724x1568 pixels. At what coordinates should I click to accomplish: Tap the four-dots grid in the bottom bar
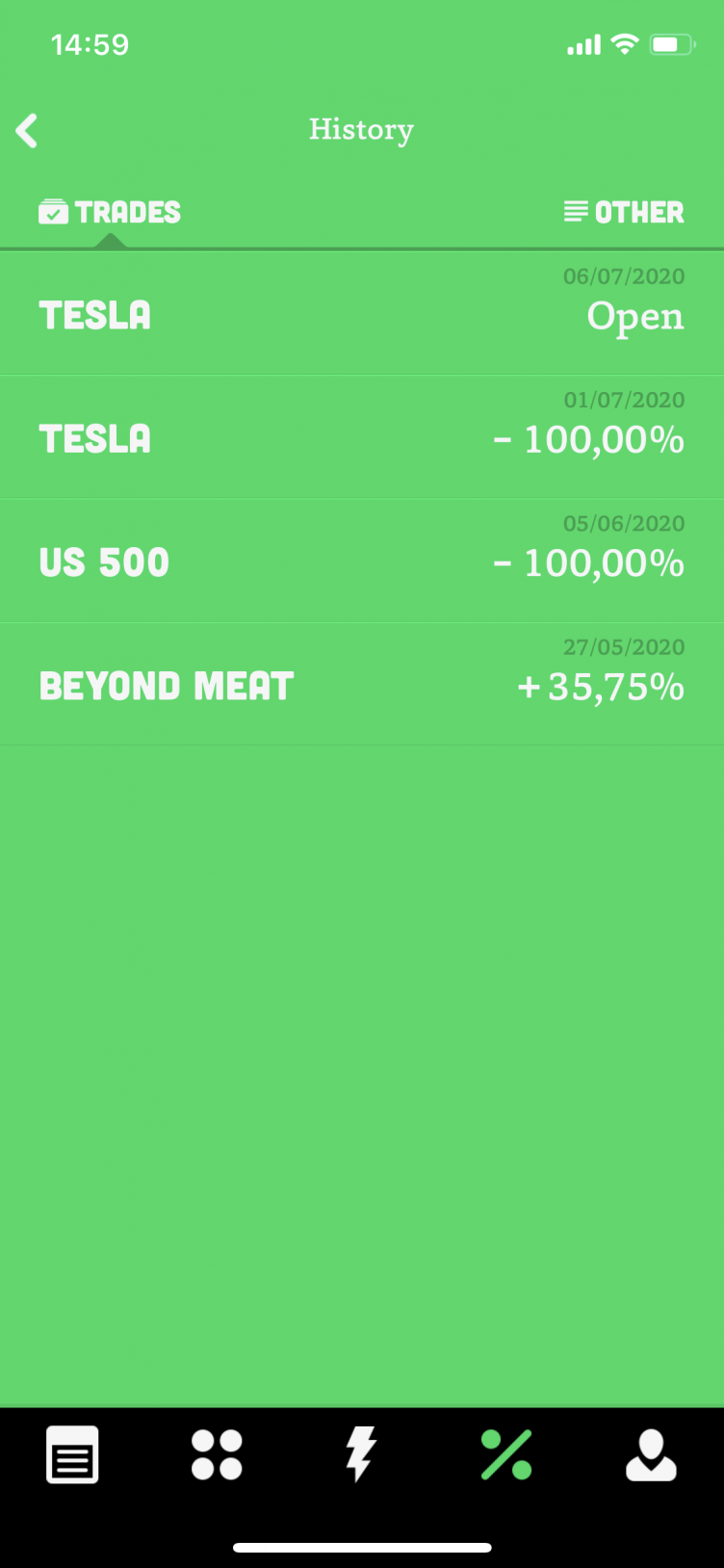[x=217, y=1454]
